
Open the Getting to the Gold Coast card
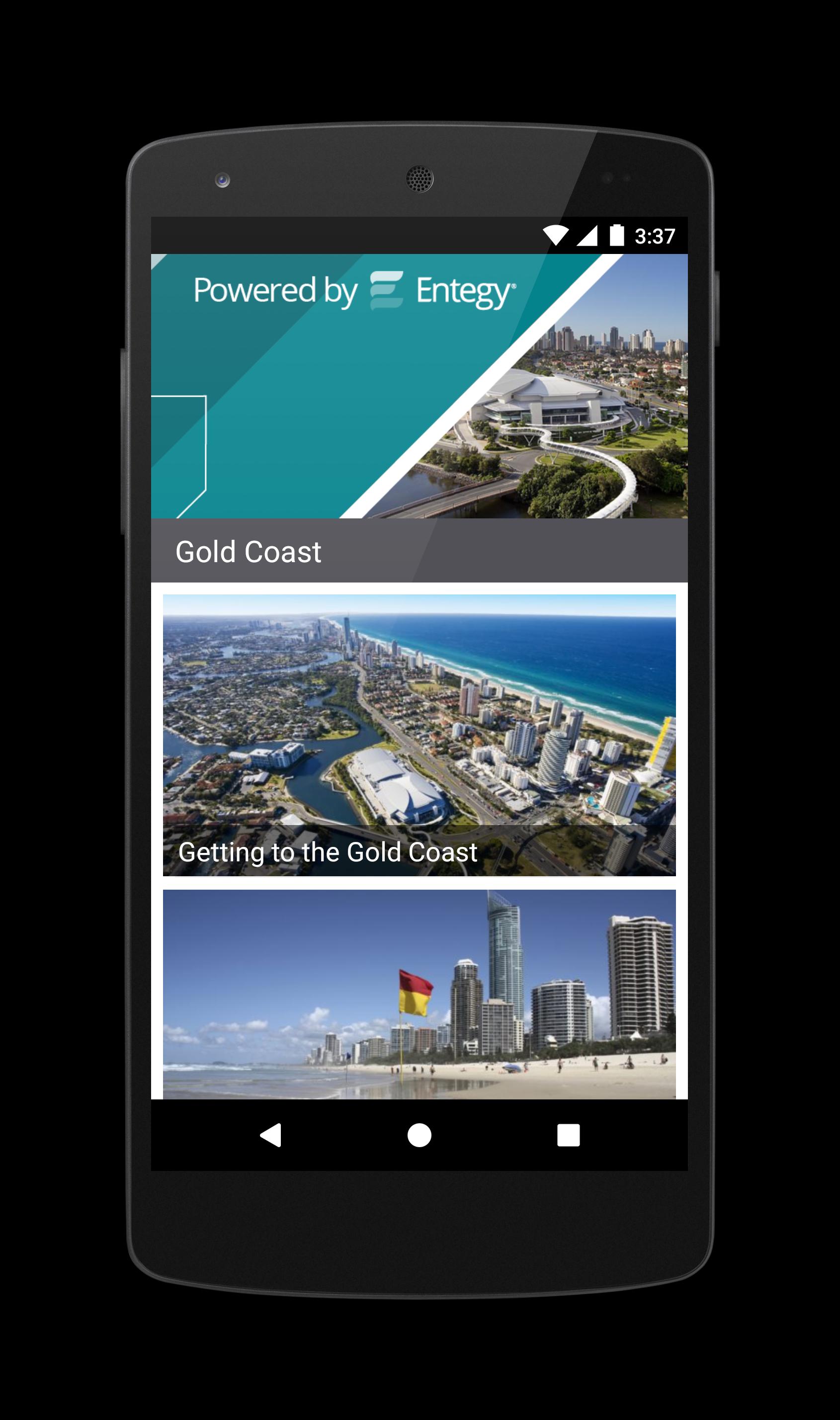[419, 735]
